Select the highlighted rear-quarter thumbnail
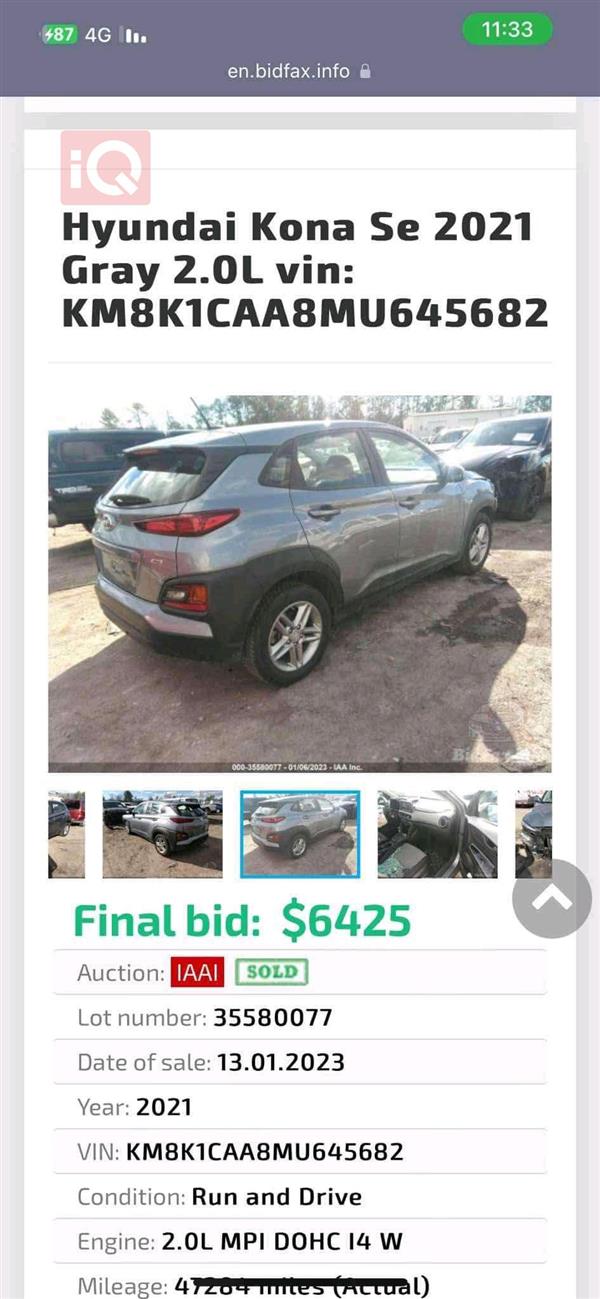 pyautogui.click(x=300, y=833)
